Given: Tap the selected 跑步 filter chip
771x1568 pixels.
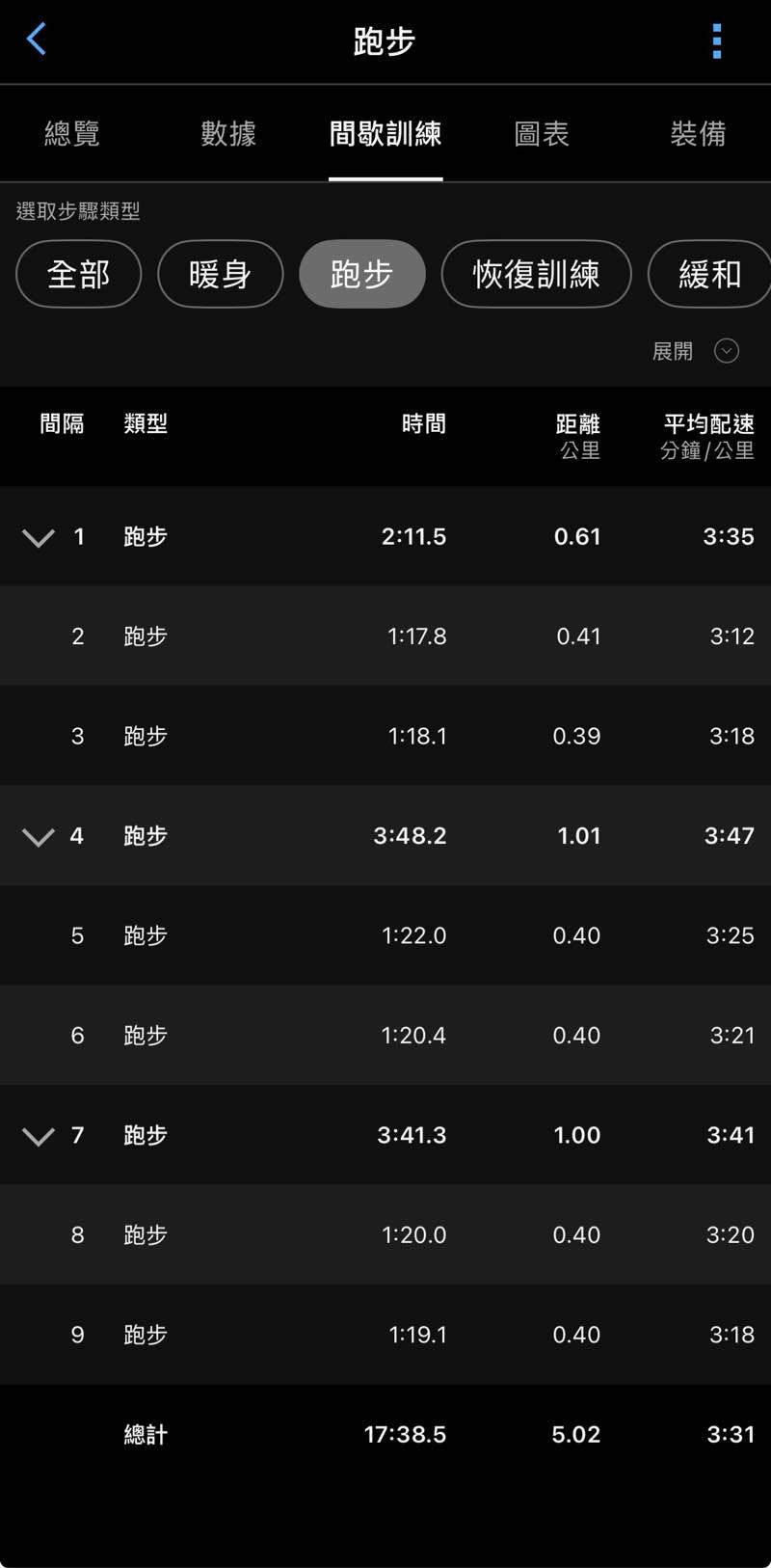Looking at the screenshot, I should [362, 274].
